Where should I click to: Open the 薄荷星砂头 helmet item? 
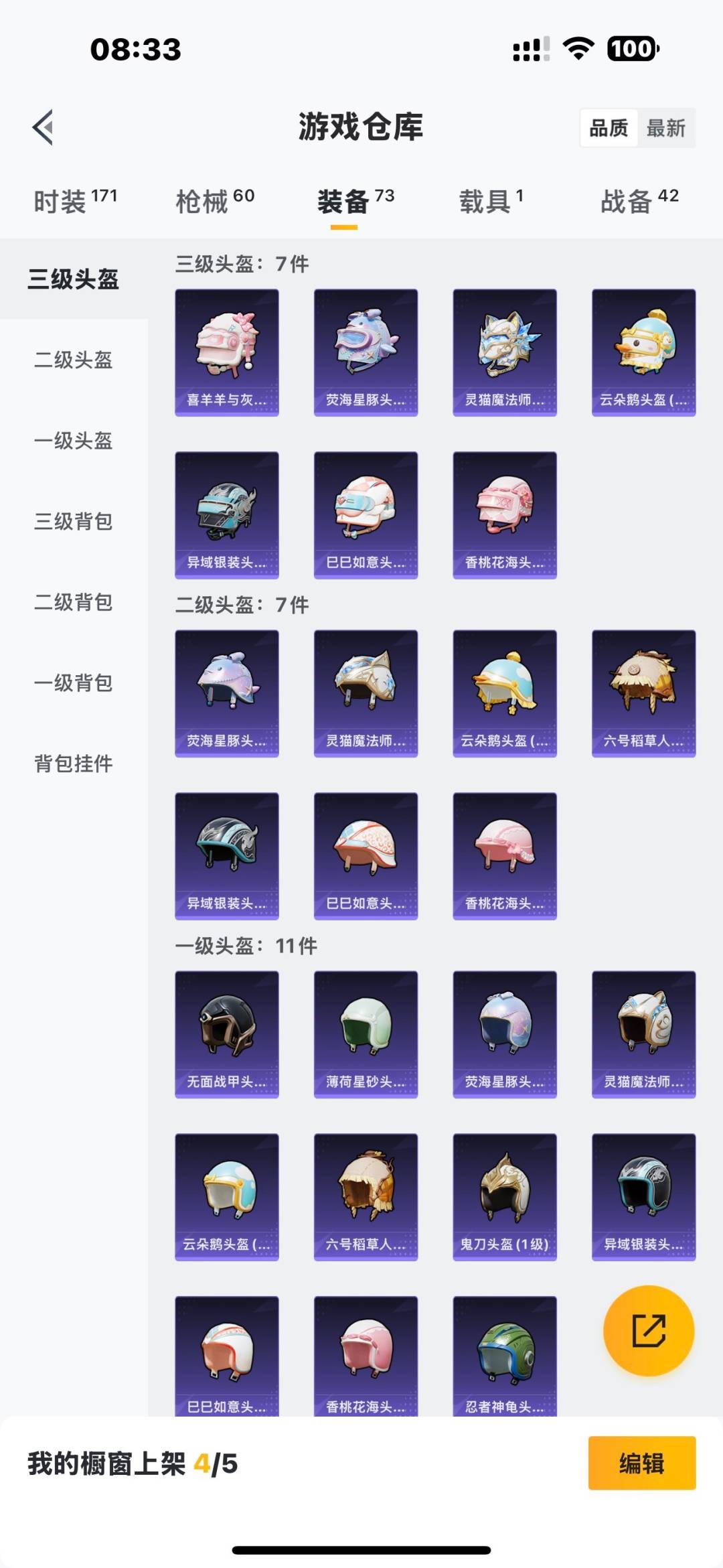366,1034
